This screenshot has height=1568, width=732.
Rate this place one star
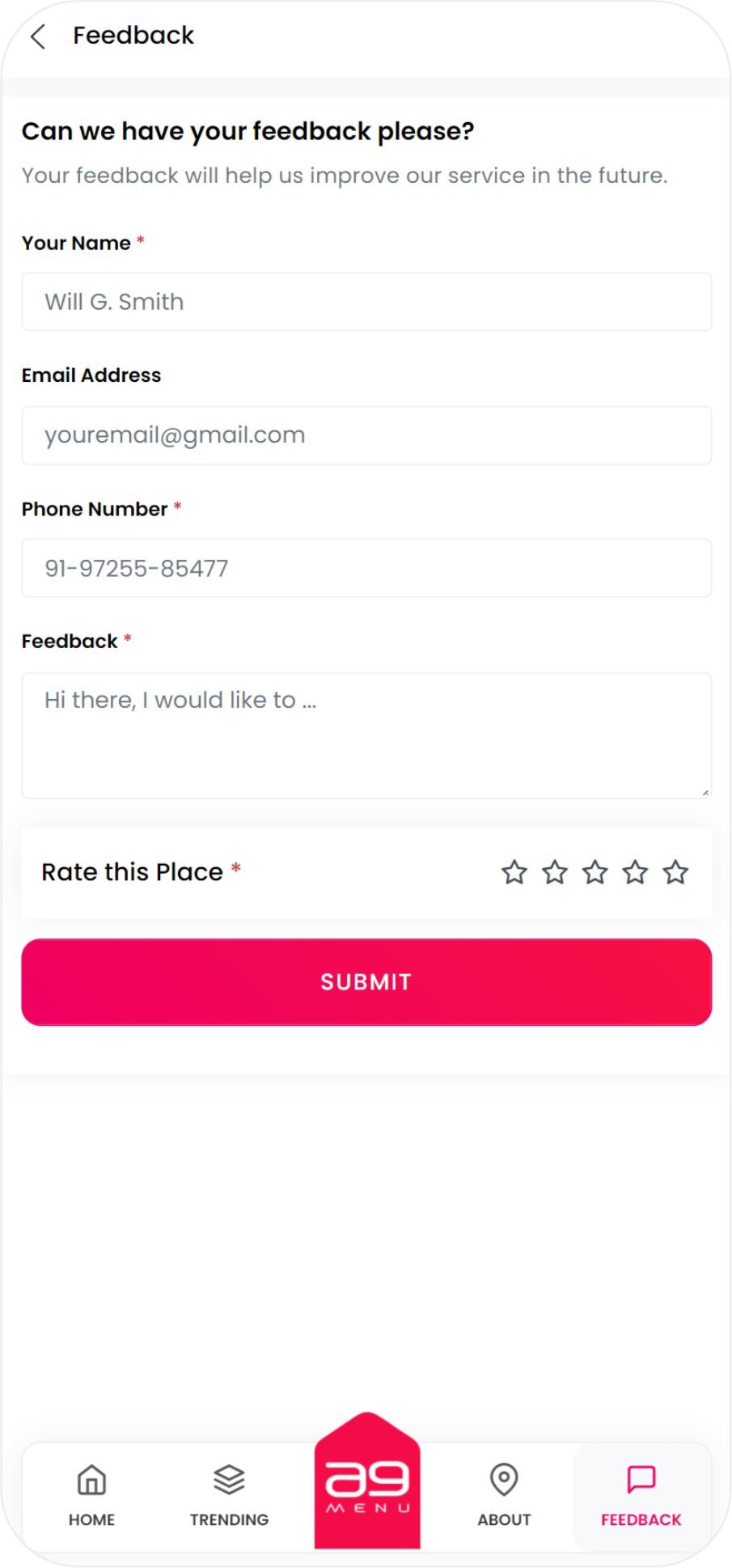point(514,872)
